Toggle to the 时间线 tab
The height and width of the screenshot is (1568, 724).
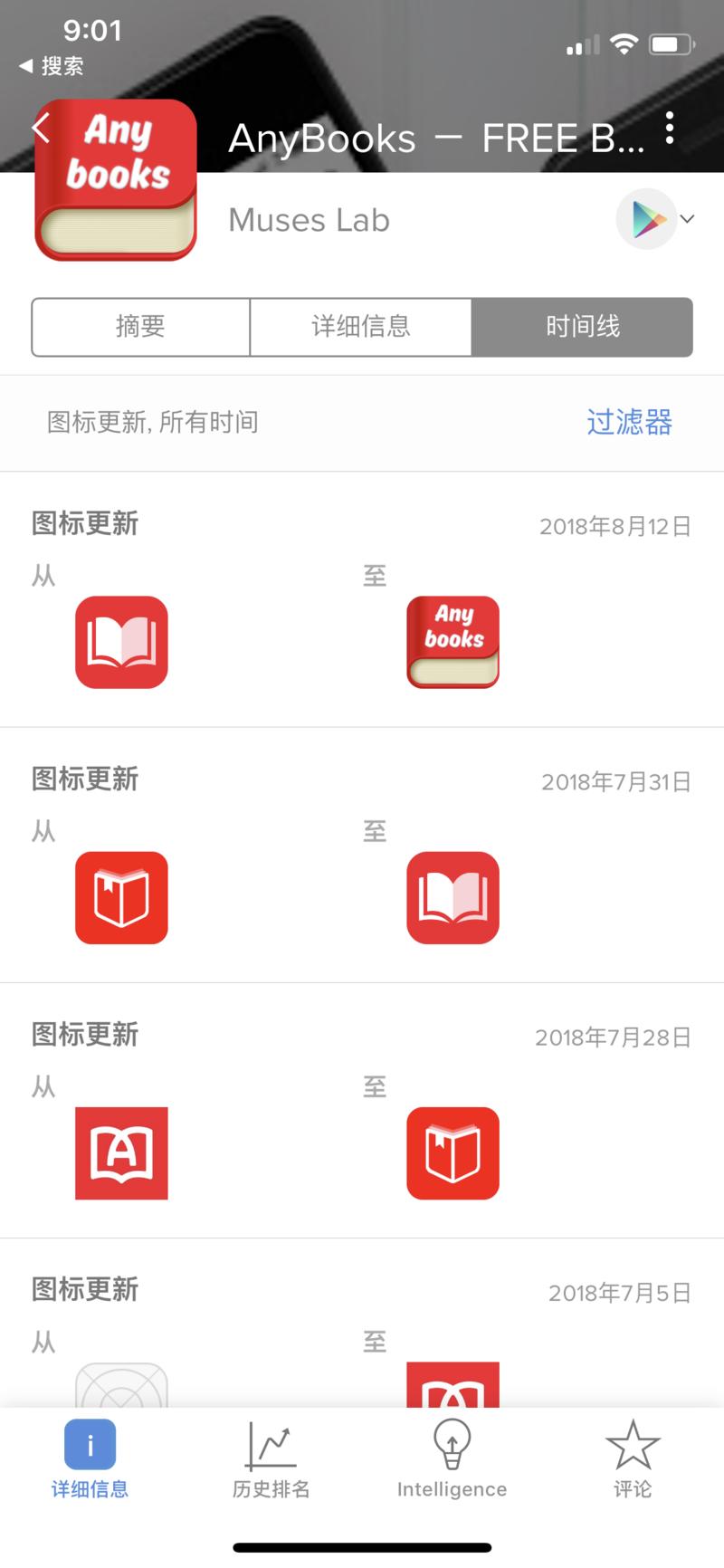582,327
